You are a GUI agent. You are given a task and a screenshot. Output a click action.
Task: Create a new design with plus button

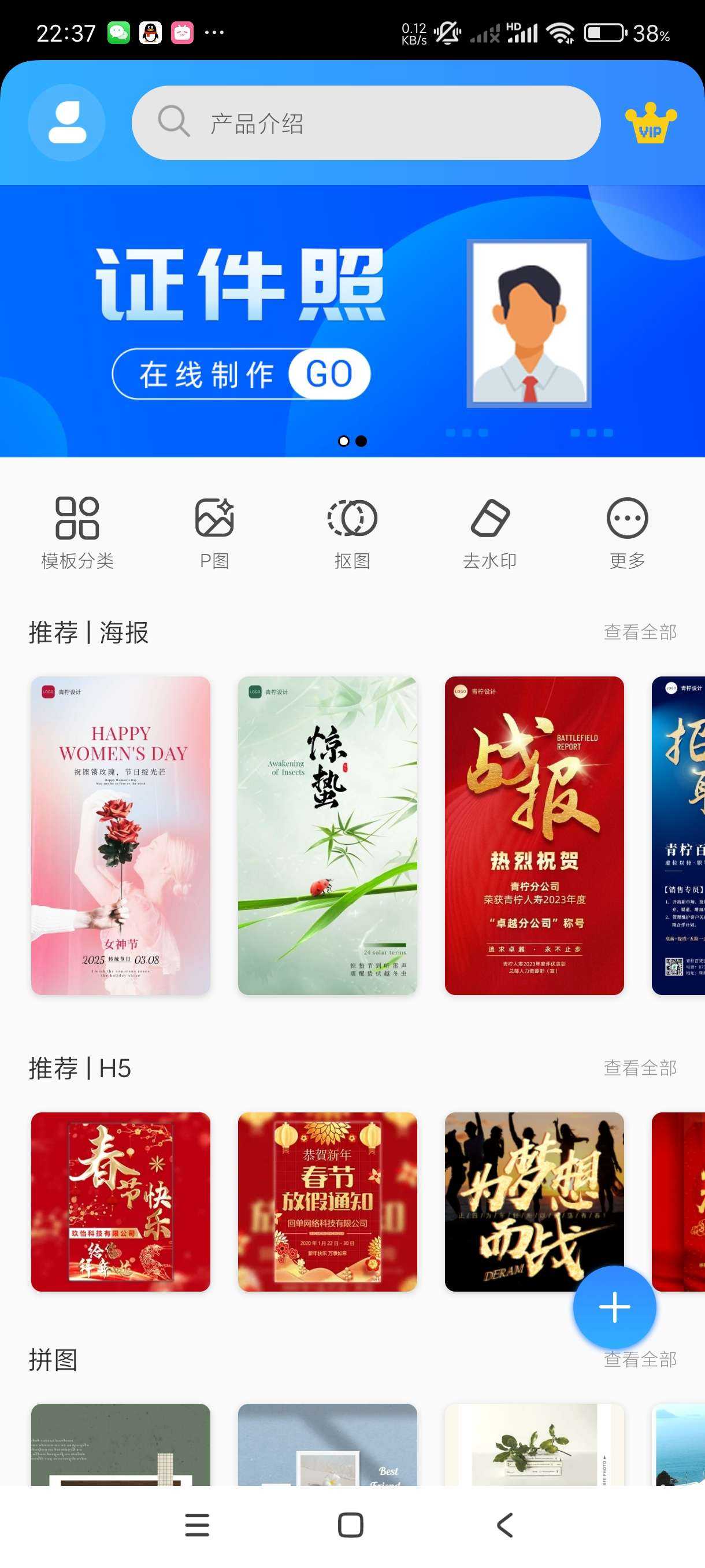point(614,1307)
